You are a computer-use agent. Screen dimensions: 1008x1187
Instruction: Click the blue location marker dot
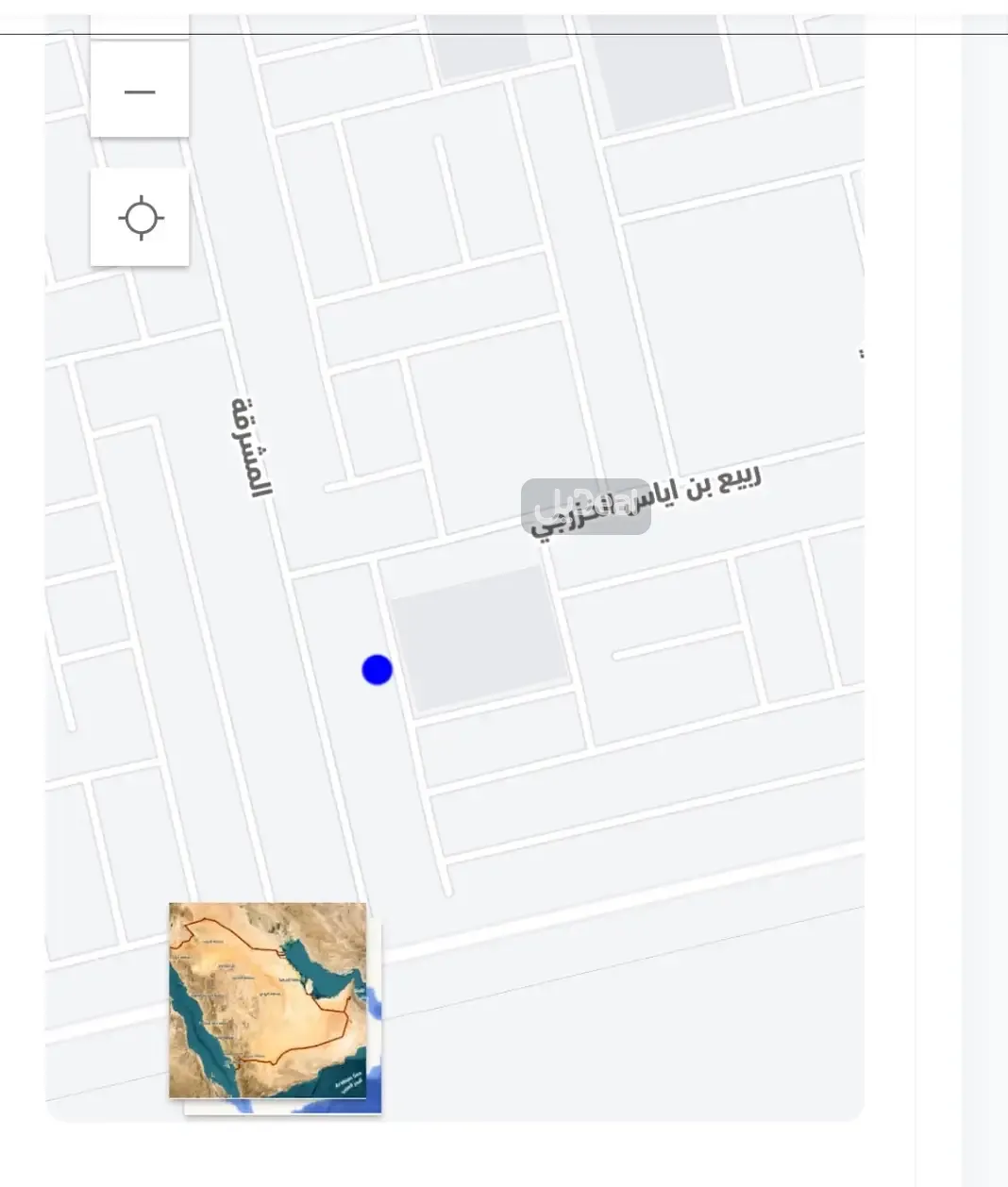376,669
